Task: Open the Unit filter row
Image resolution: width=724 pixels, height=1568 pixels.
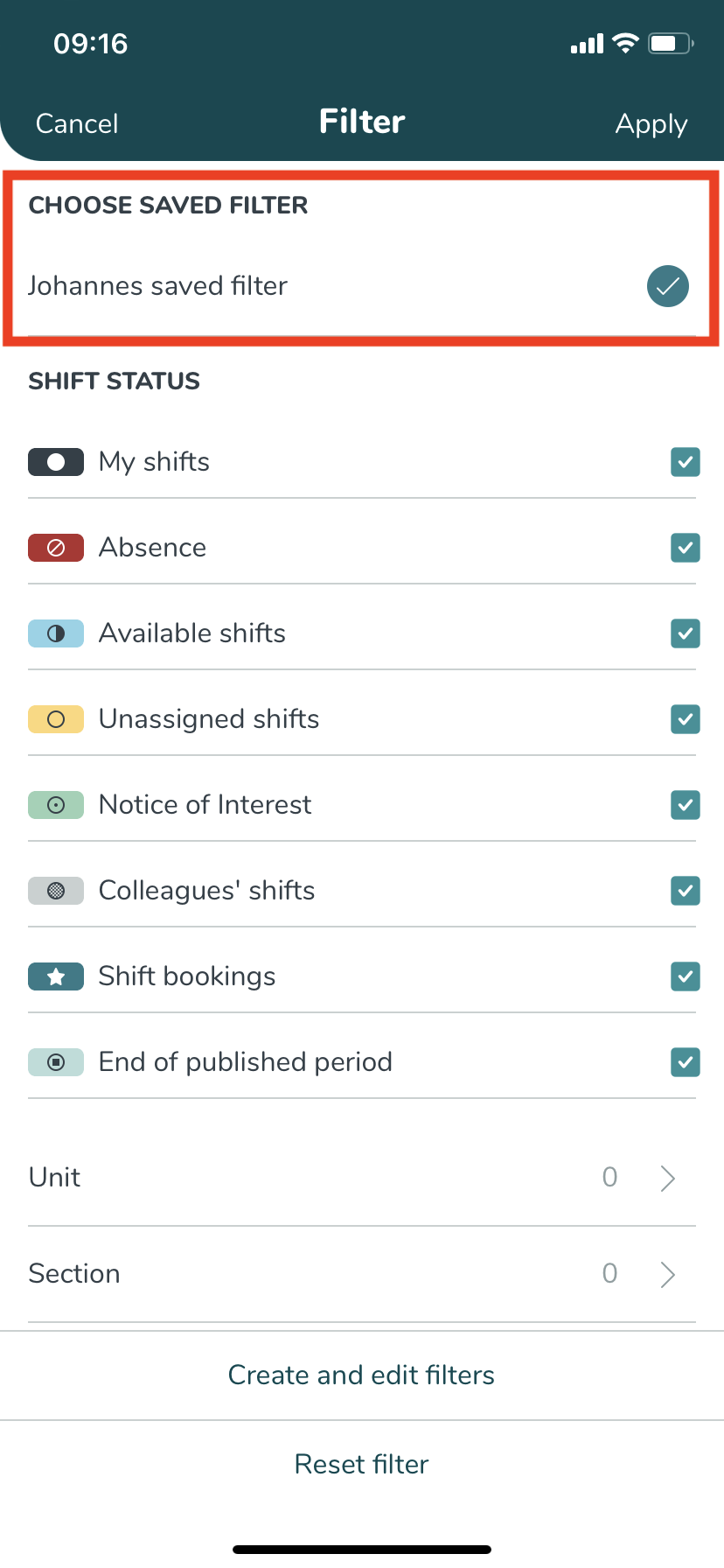Action: [x=362, y=1178]
